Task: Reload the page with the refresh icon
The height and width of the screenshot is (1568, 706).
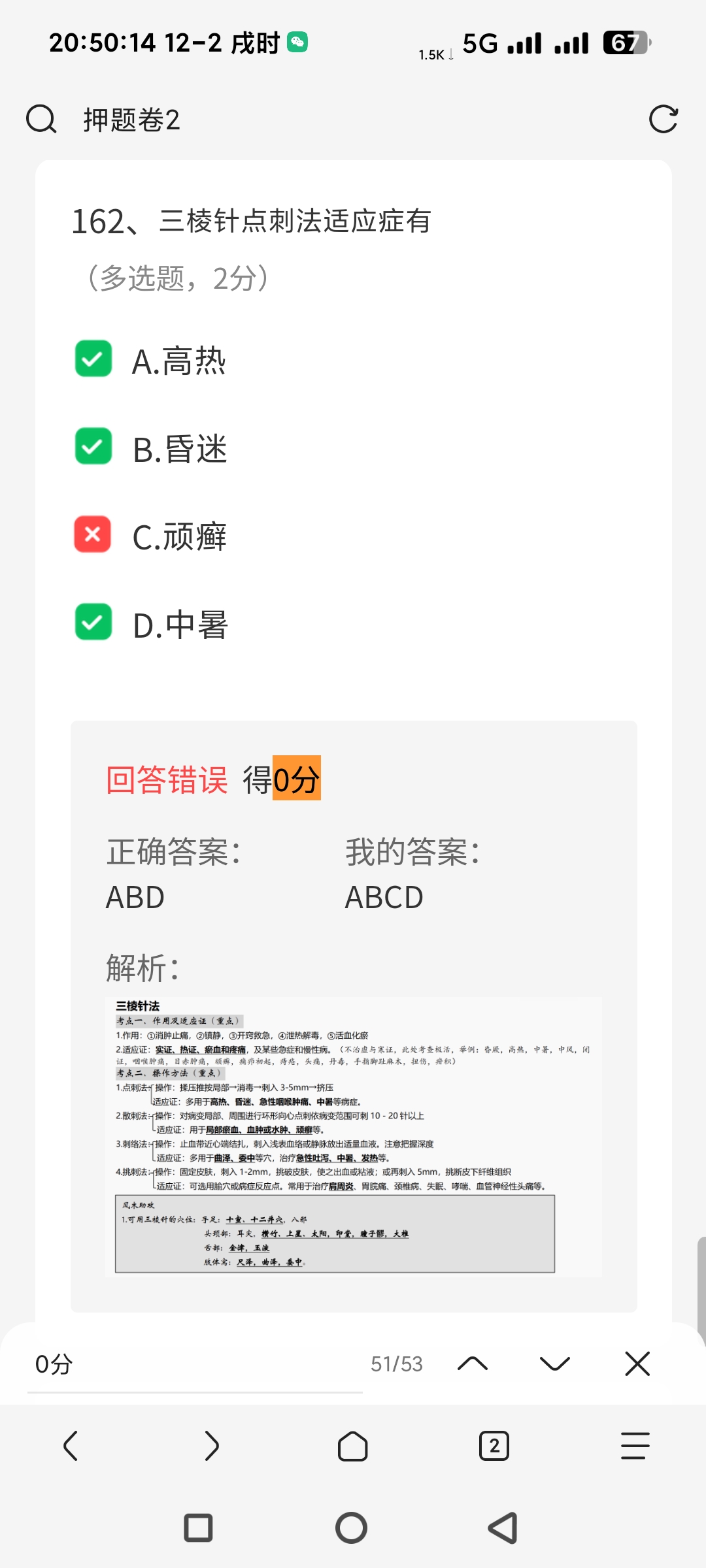Action: tap(663, 120)
